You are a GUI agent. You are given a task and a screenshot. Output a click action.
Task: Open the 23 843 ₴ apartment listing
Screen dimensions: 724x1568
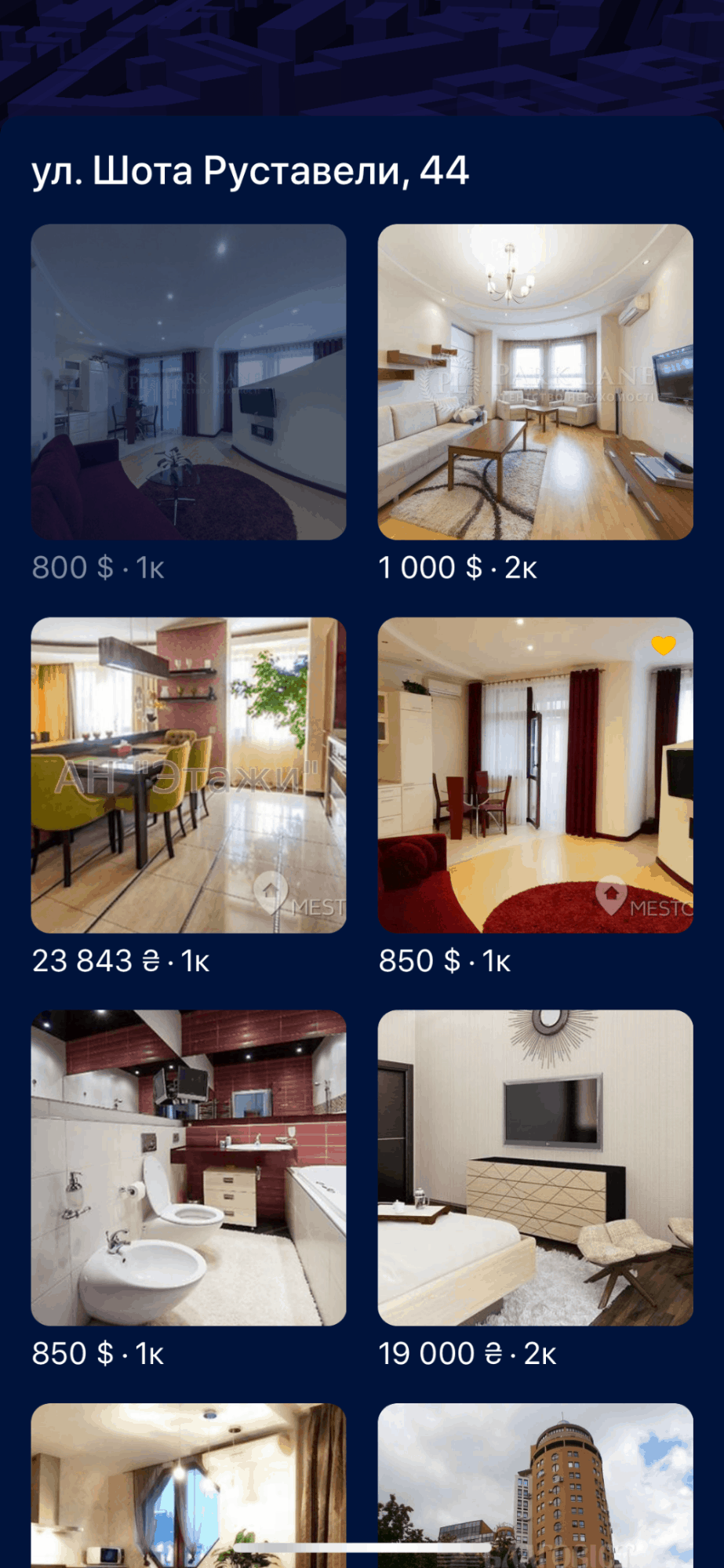click(x=188, y=775)
